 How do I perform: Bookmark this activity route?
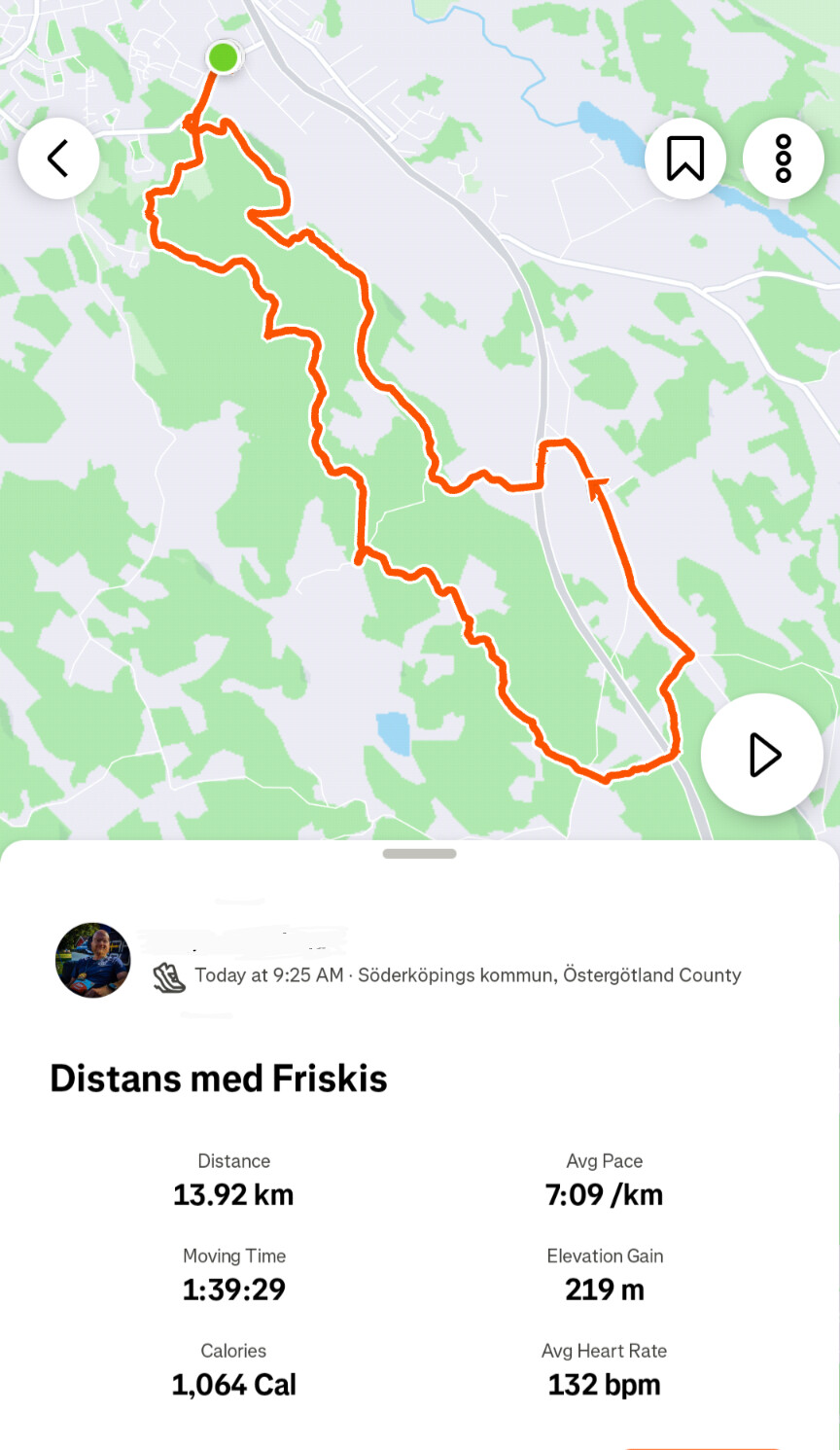[x=685, y=159]
